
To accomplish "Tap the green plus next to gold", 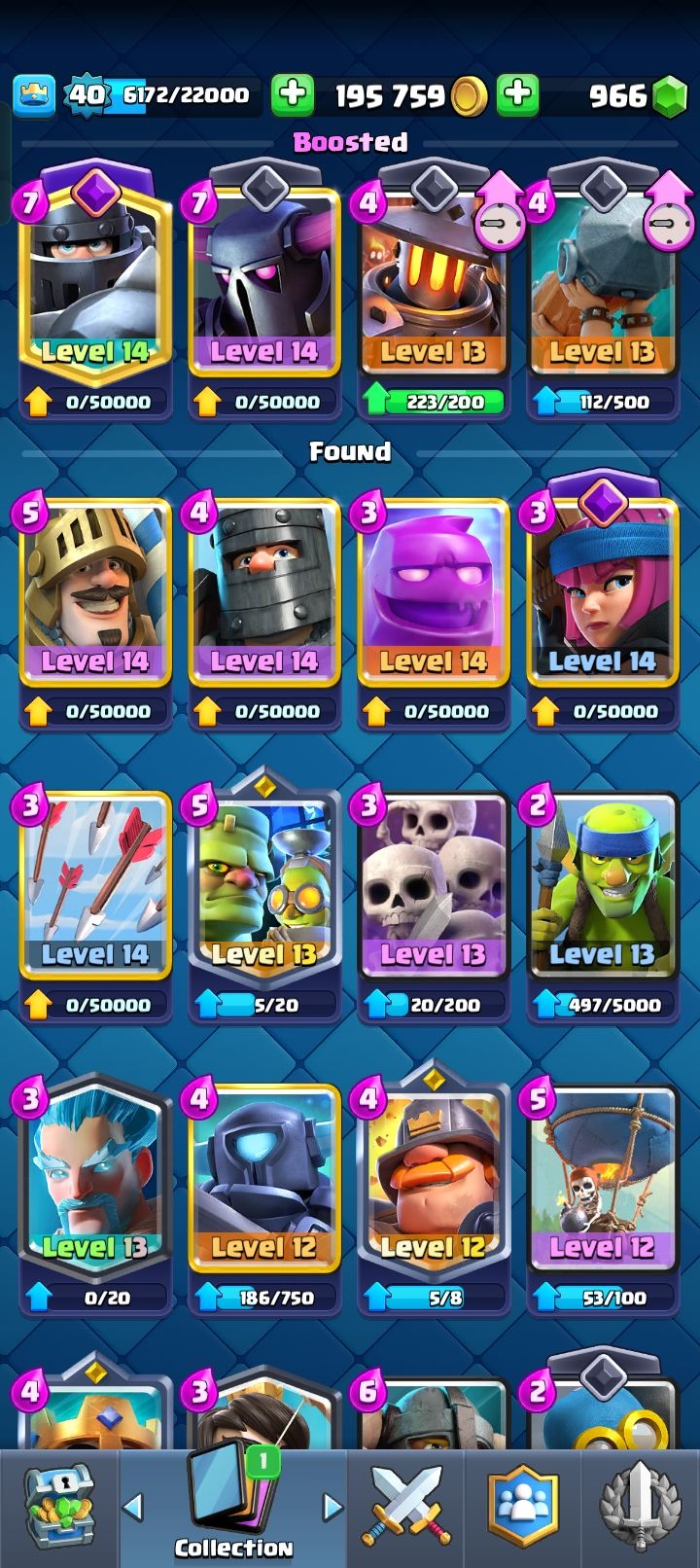I will coord(292,94).
